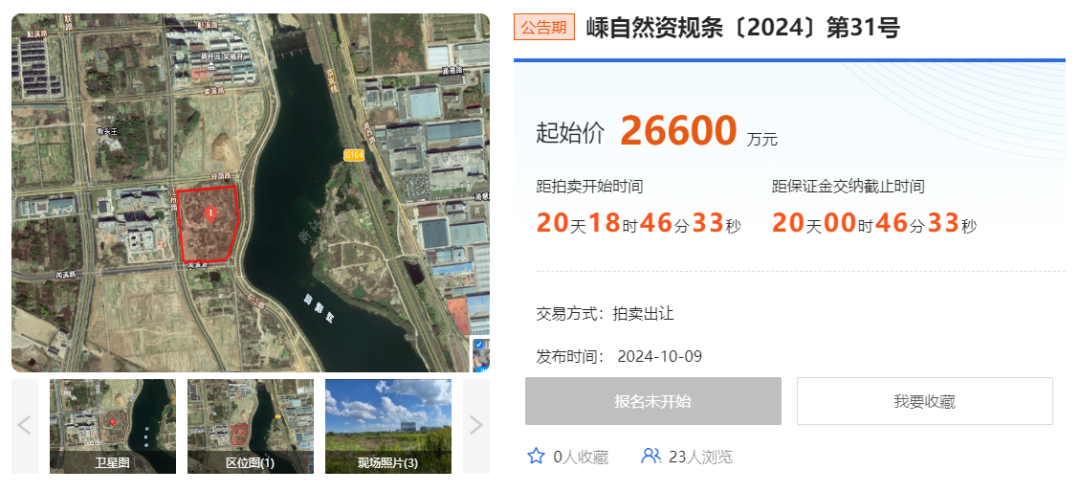Image resolution: width=1080 pixels, height=492 pixels.
Task: Open the 卫星图 thumbnail
Action: click(112, 425)
